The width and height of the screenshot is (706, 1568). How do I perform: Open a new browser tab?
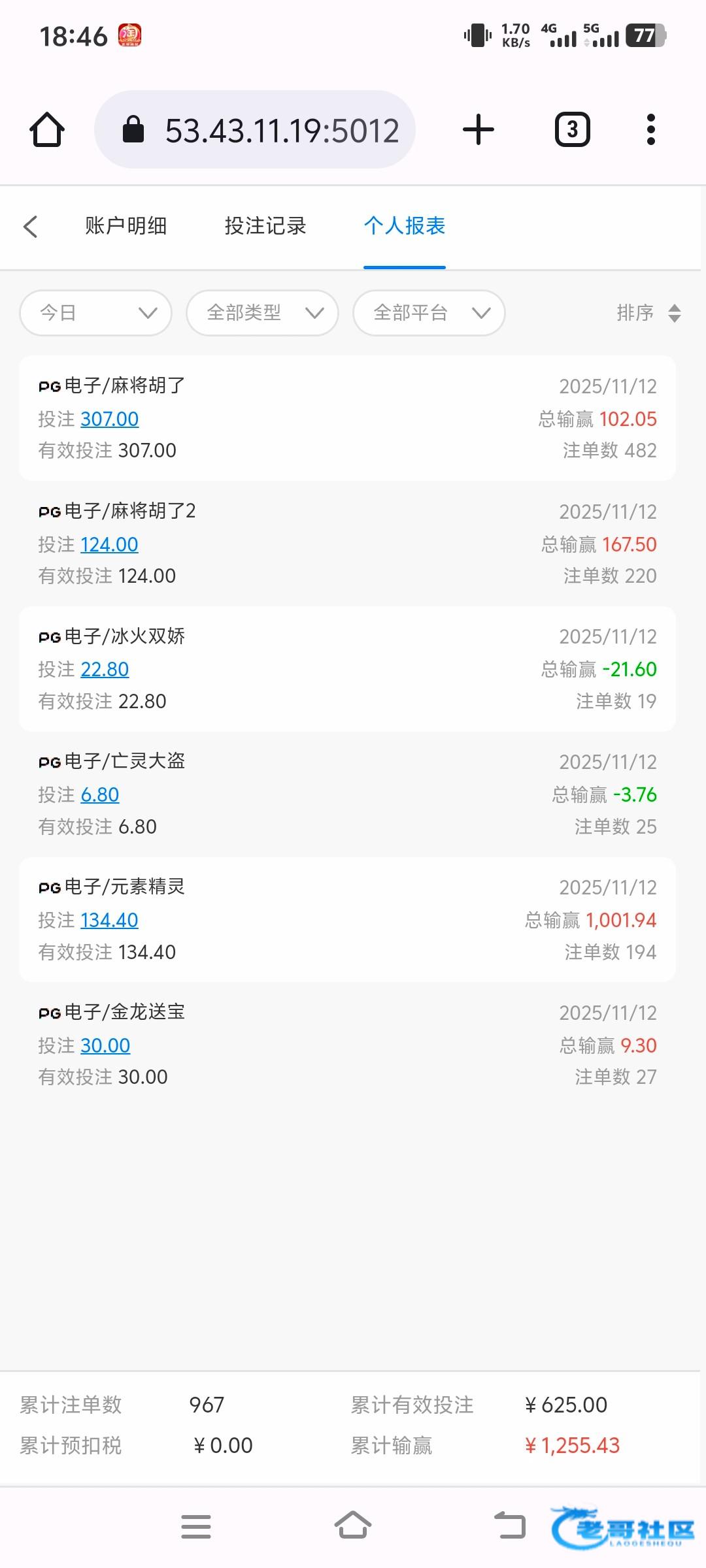479,129
